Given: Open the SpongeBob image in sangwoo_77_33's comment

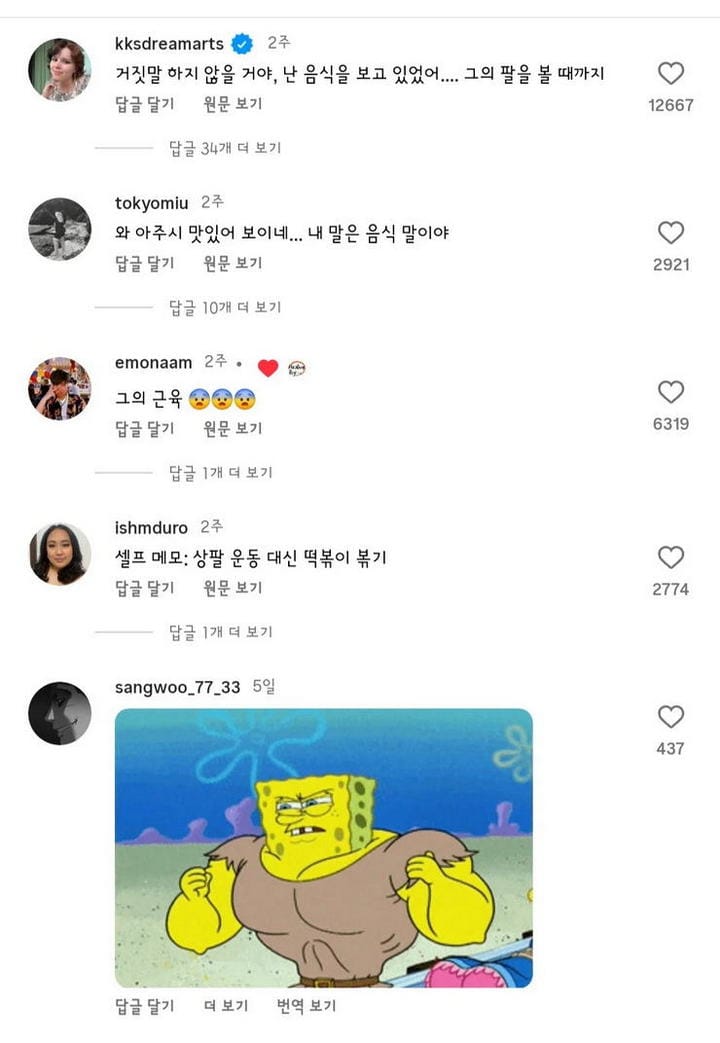Looking at the screenshot, I should tap(323, 848).
